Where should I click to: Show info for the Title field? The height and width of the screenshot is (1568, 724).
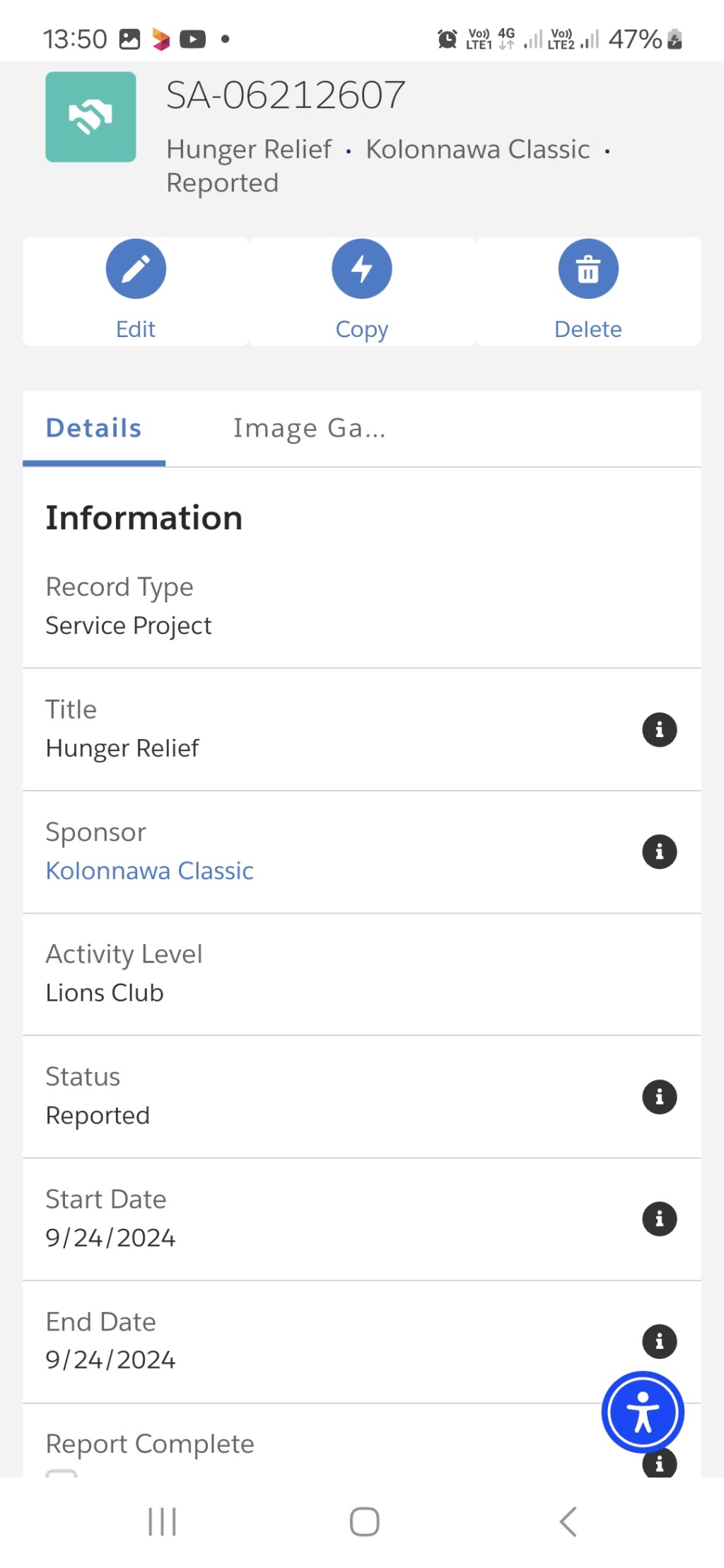pos(659,729)
